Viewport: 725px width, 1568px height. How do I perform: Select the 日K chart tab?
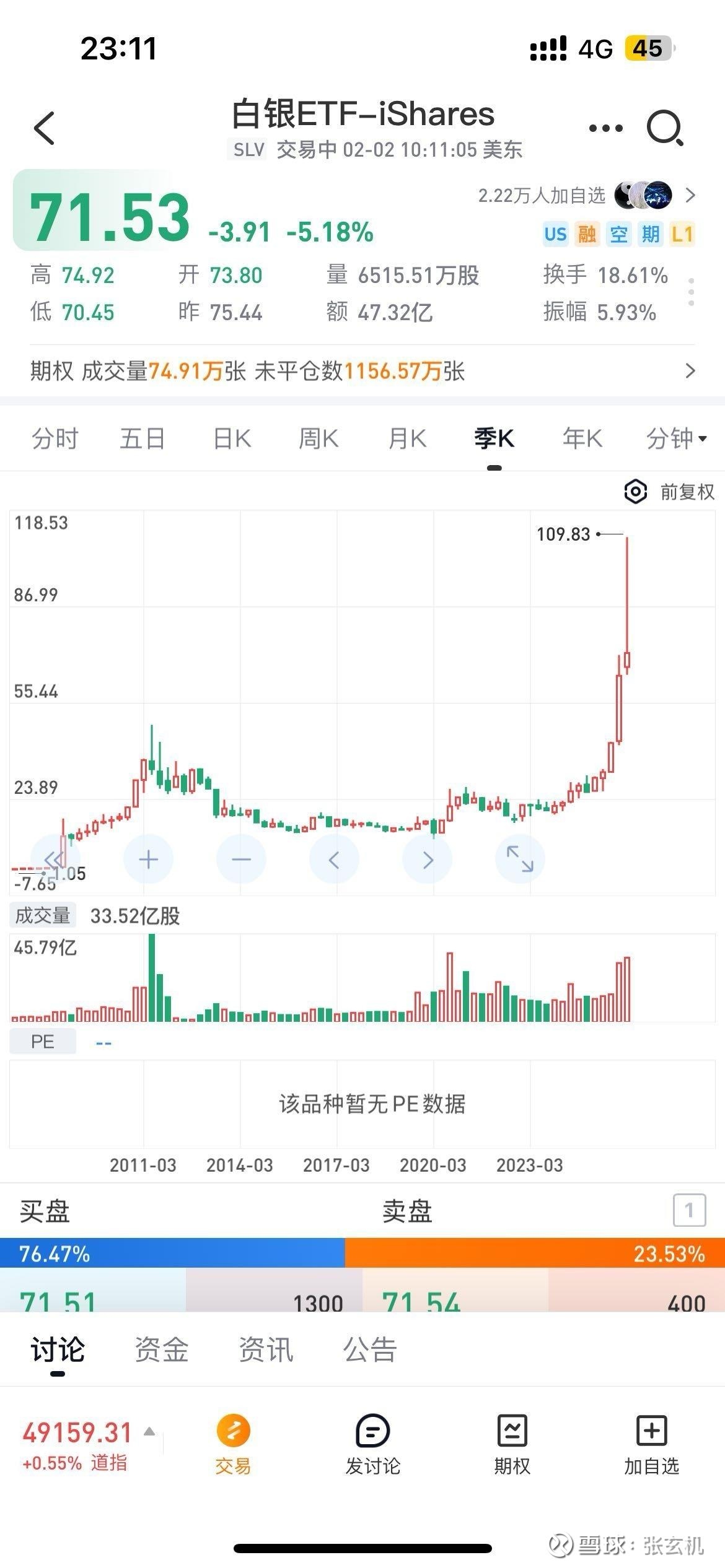pyautogui.click(x=232, y=438)
